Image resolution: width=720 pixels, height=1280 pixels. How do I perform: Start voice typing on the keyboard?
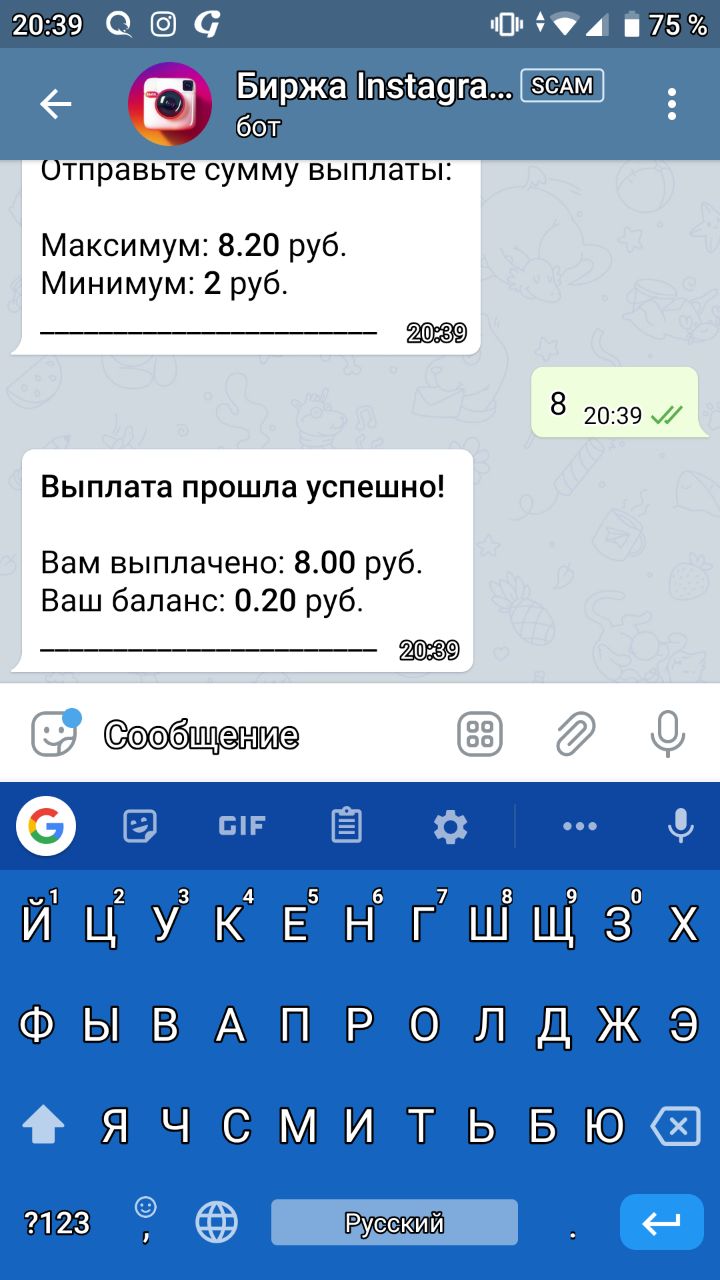(x=680, y=826)
